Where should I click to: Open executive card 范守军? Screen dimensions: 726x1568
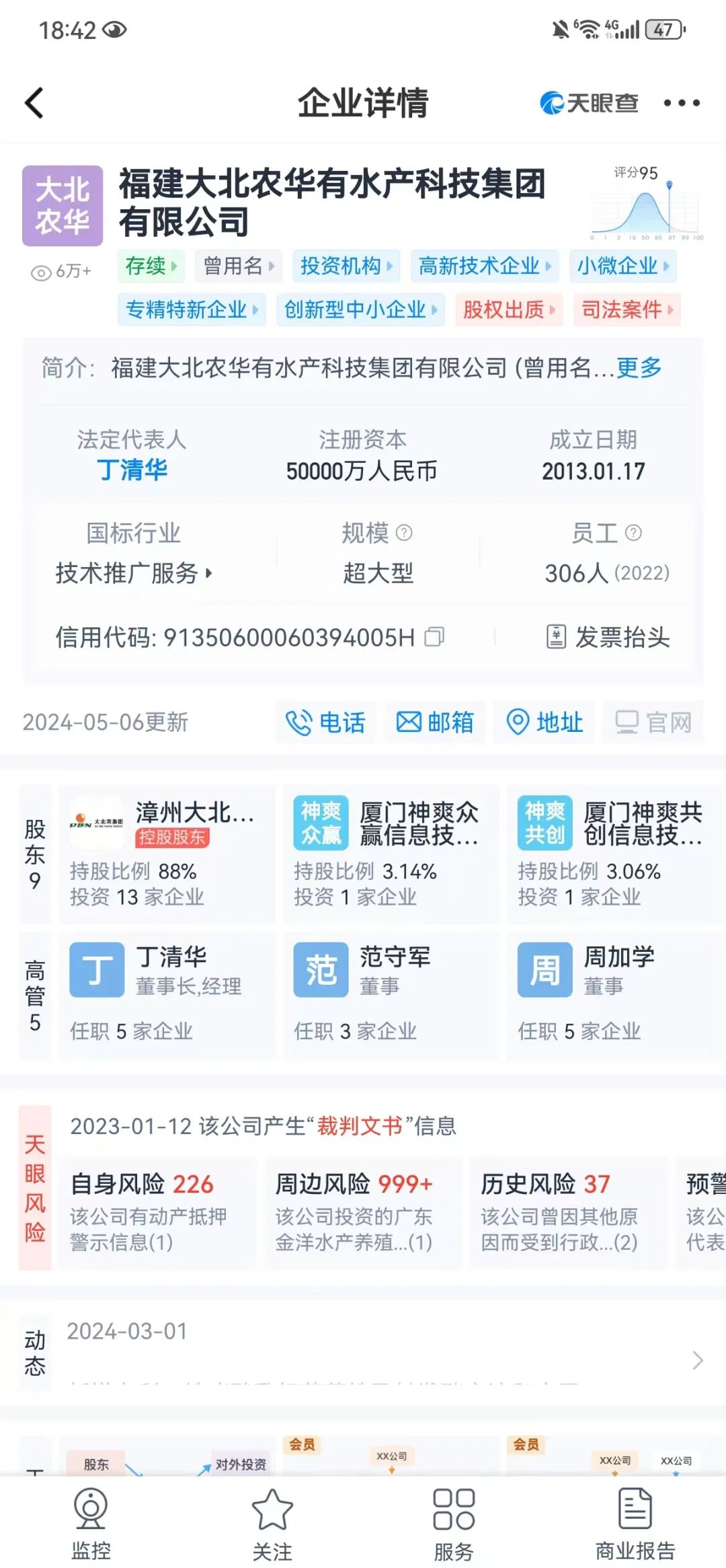(x=391, y=994)
